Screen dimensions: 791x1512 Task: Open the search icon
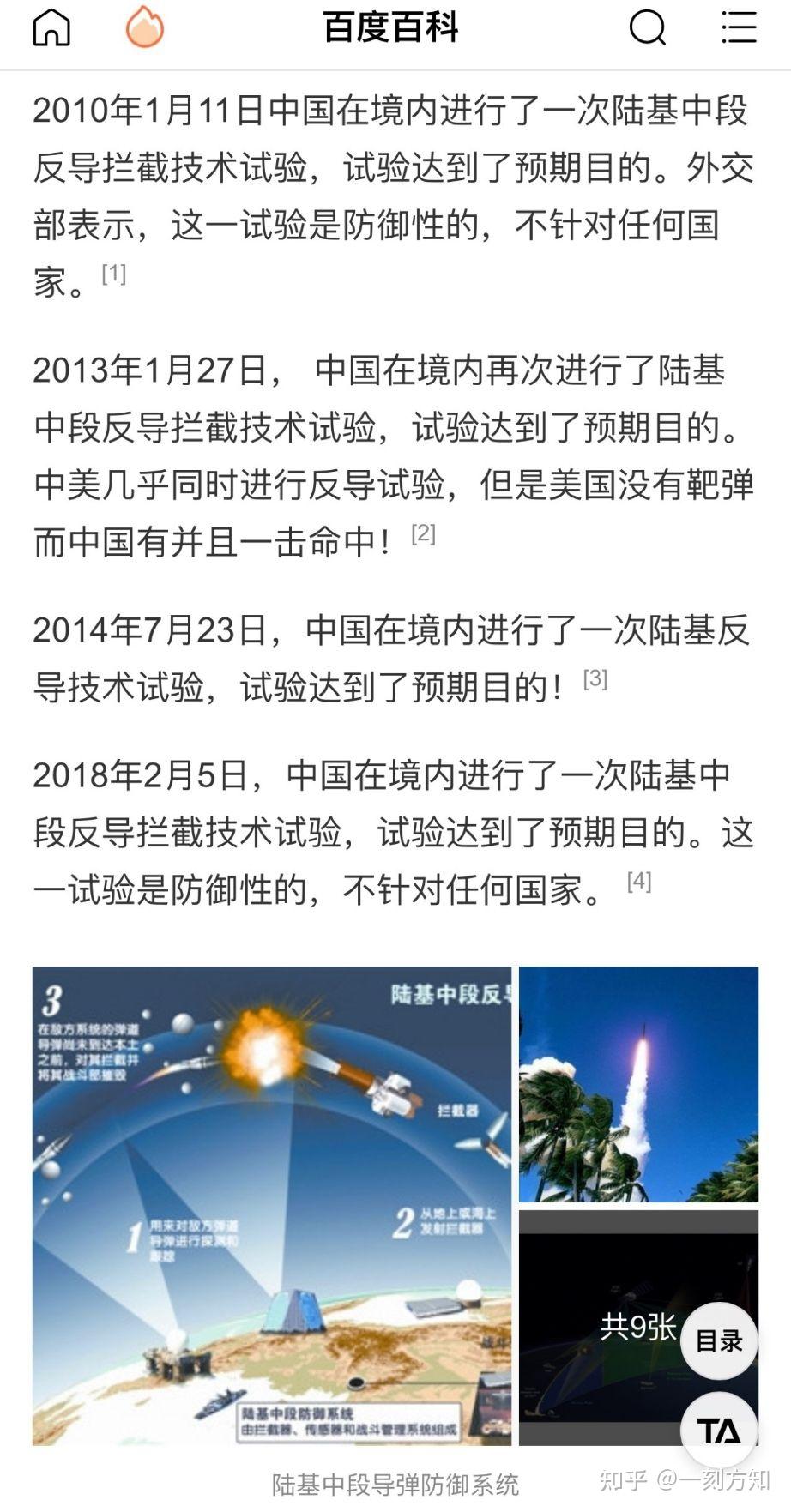click(648, 28)
